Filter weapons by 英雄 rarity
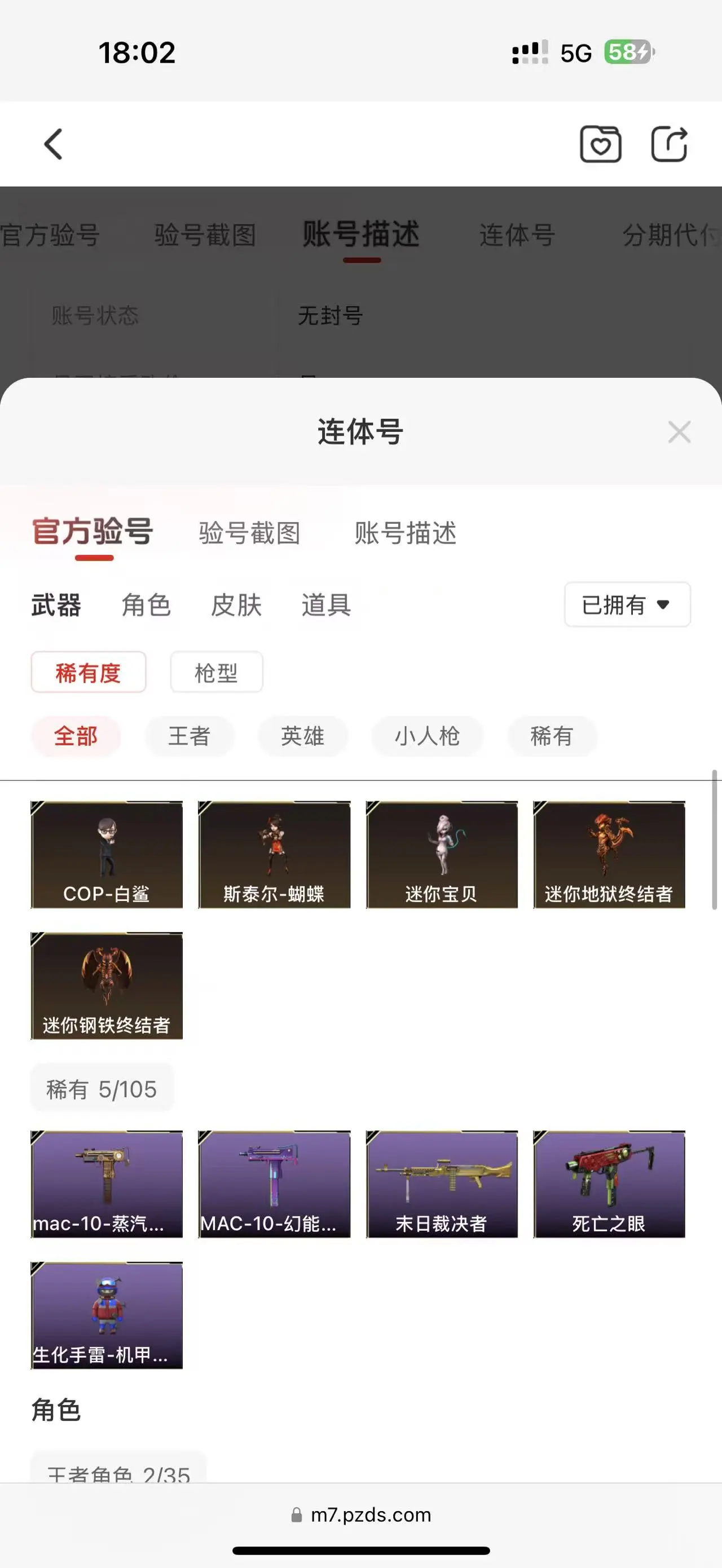The height and width of the screenshot is (1568, 722). (x=302, y=736)
